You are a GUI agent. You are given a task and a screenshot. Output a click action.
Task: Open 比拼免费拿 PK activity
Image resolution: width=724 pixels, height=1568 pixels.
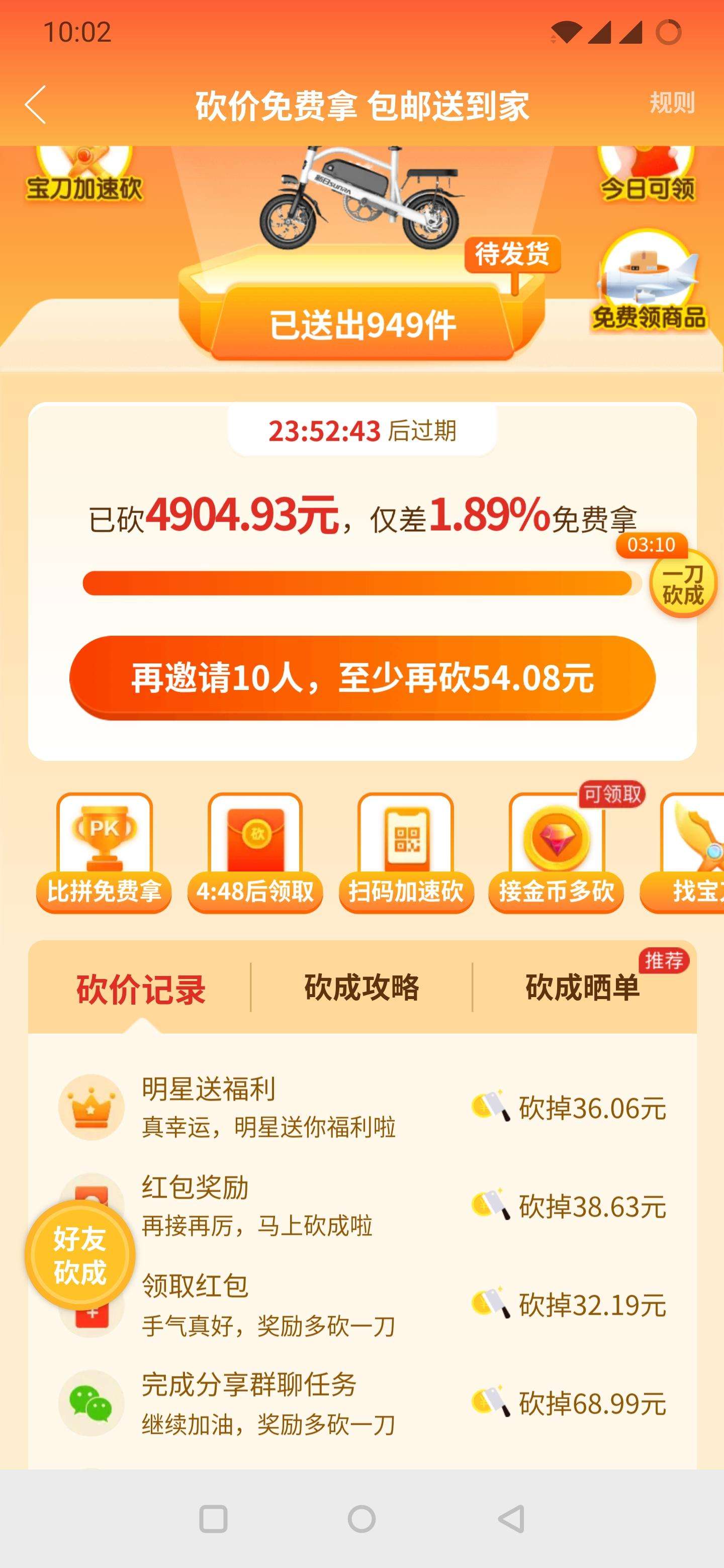(104, 852)
